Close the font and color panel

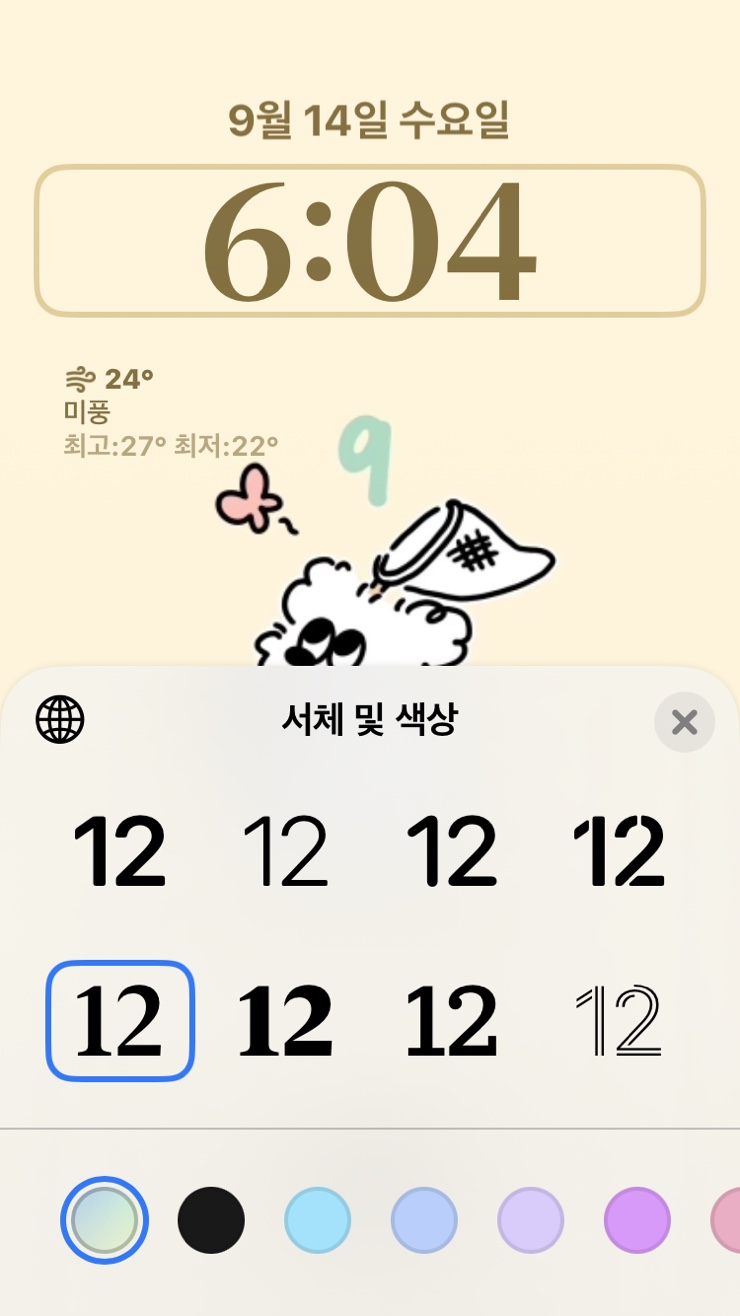684,722
